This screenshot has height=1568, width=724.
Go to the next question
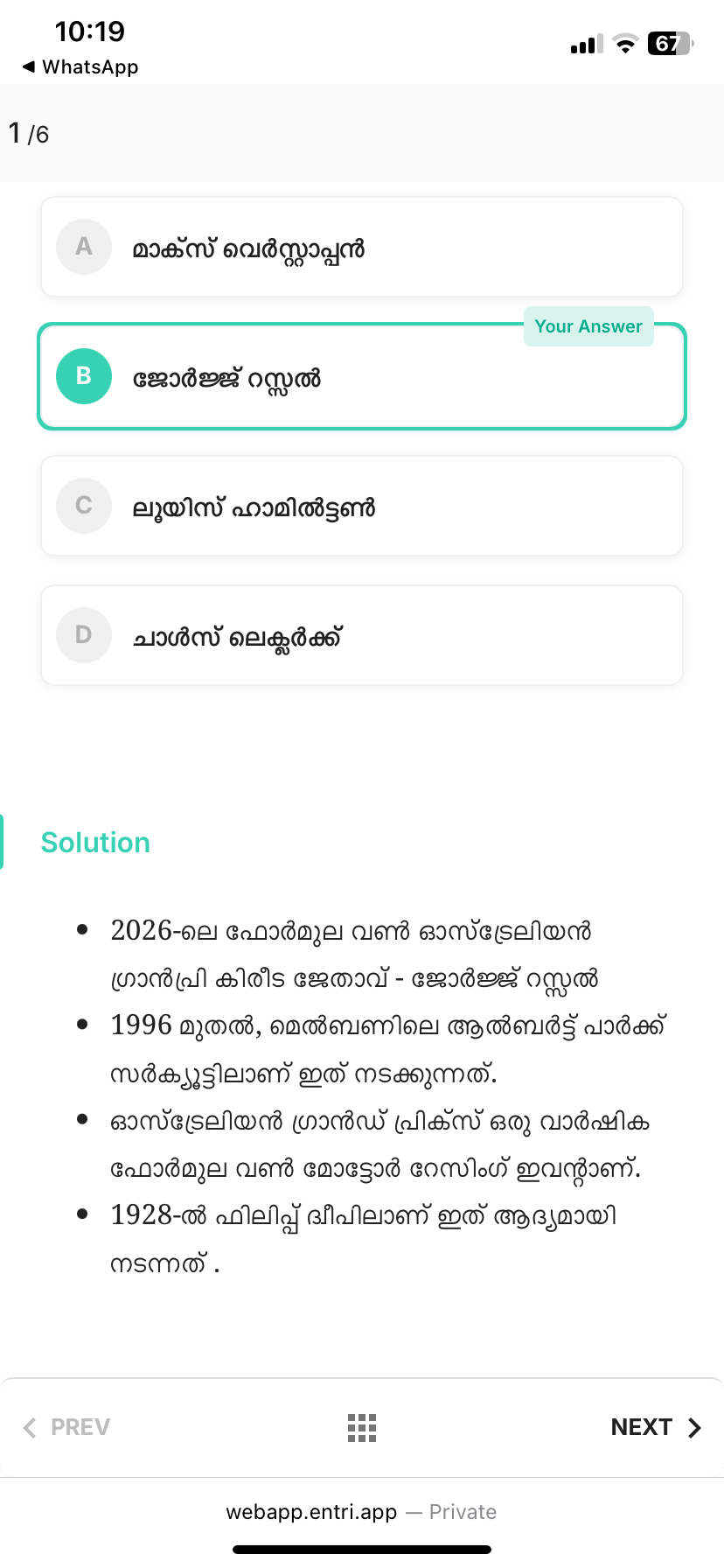(x=656, y=1427)
